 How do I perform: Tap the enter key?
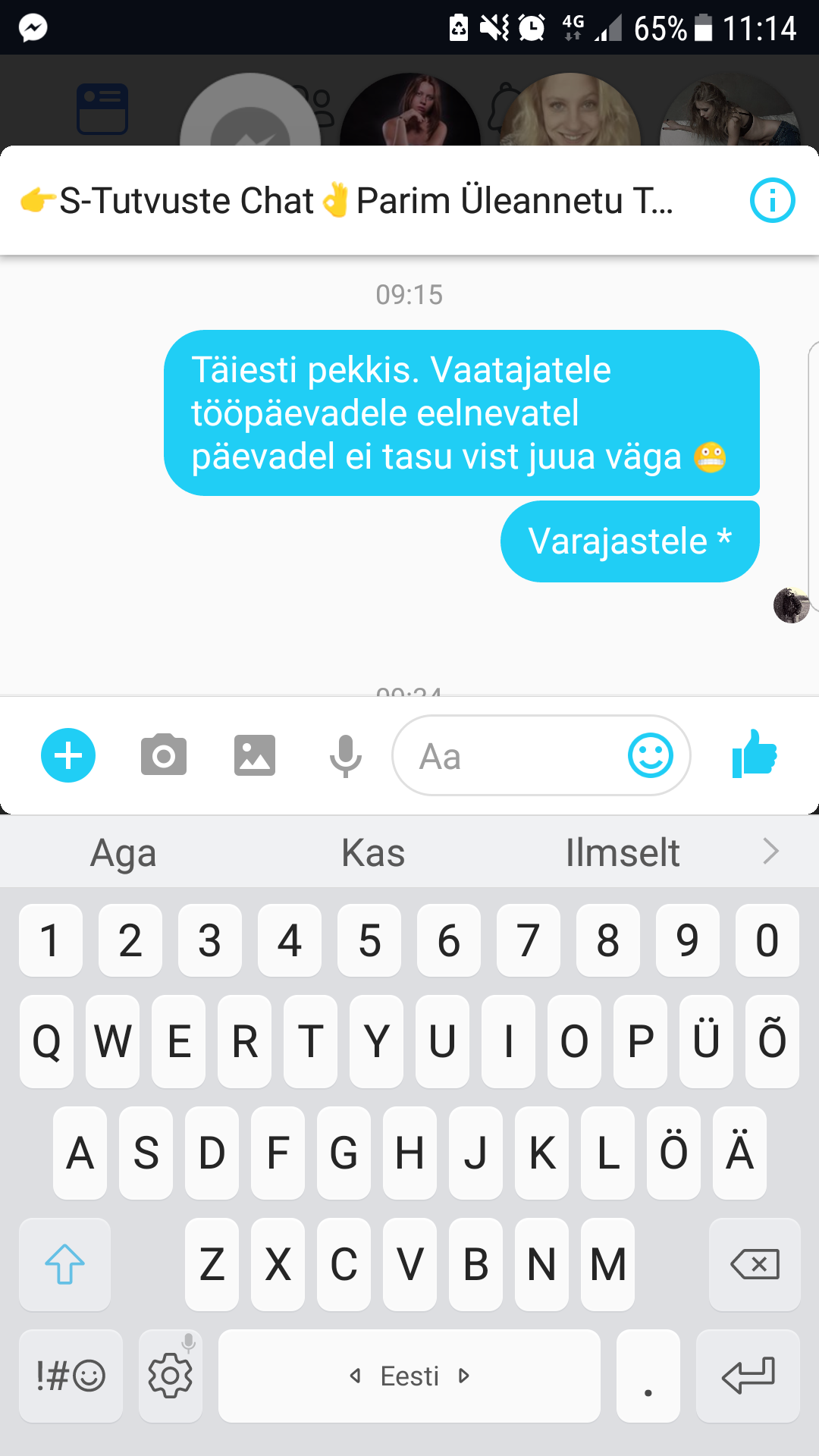[x=748, y=1376]
